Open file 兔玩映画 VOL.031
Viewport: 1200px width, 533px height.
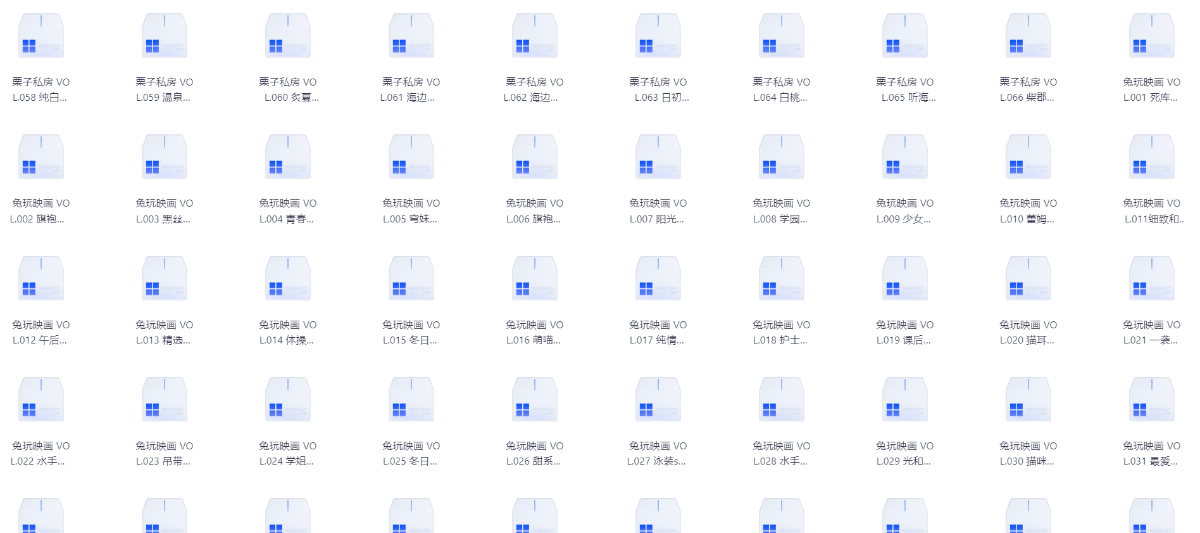1151,400
